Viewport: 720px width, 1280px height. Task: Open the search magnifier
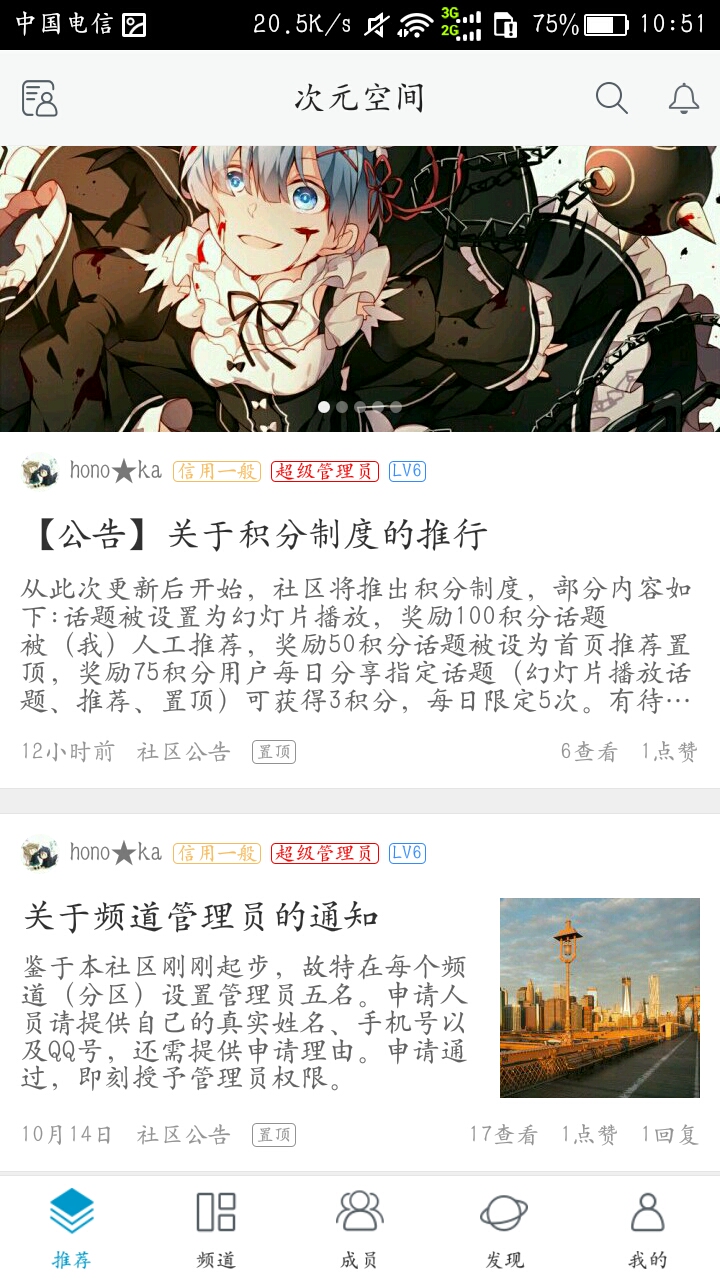pos(611,98)
